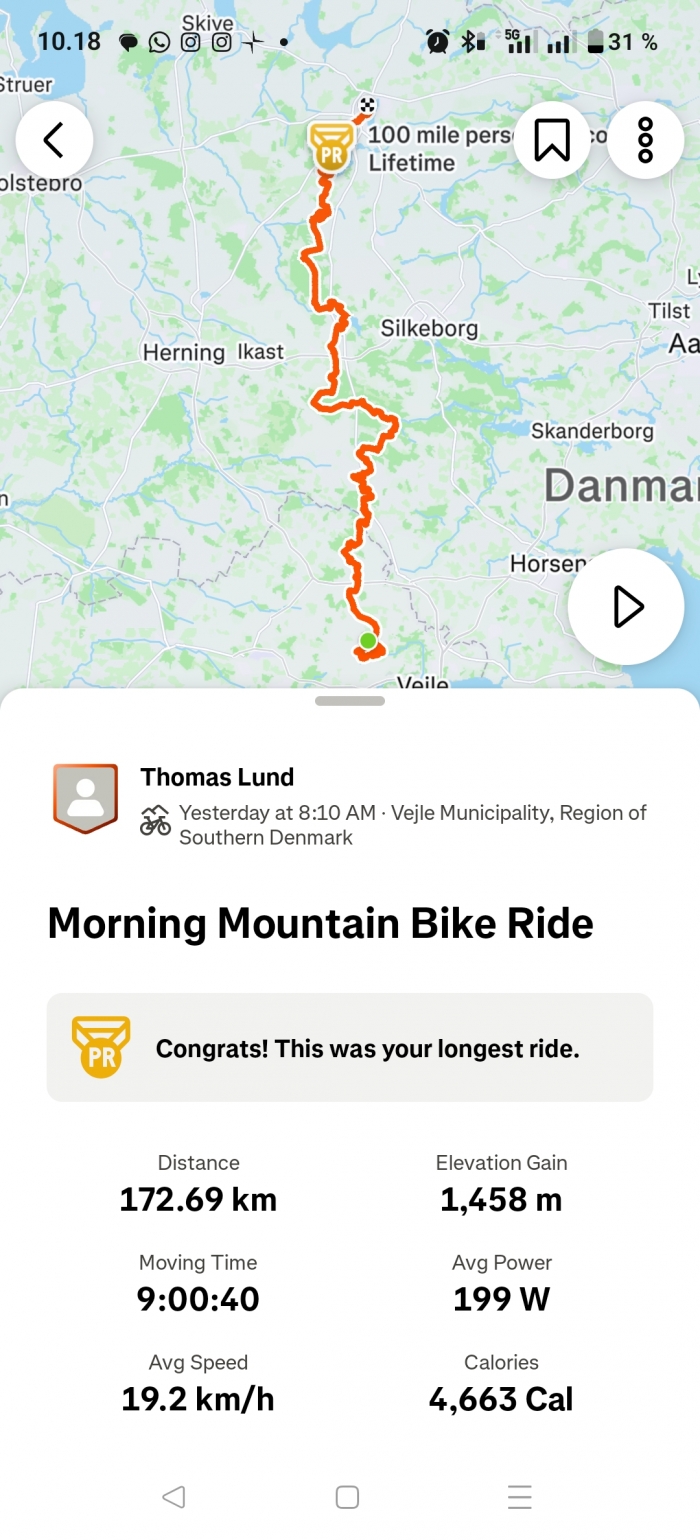Play the ride route flyover
Viewport: 700px width, 1540px height.
click(626, 606)
